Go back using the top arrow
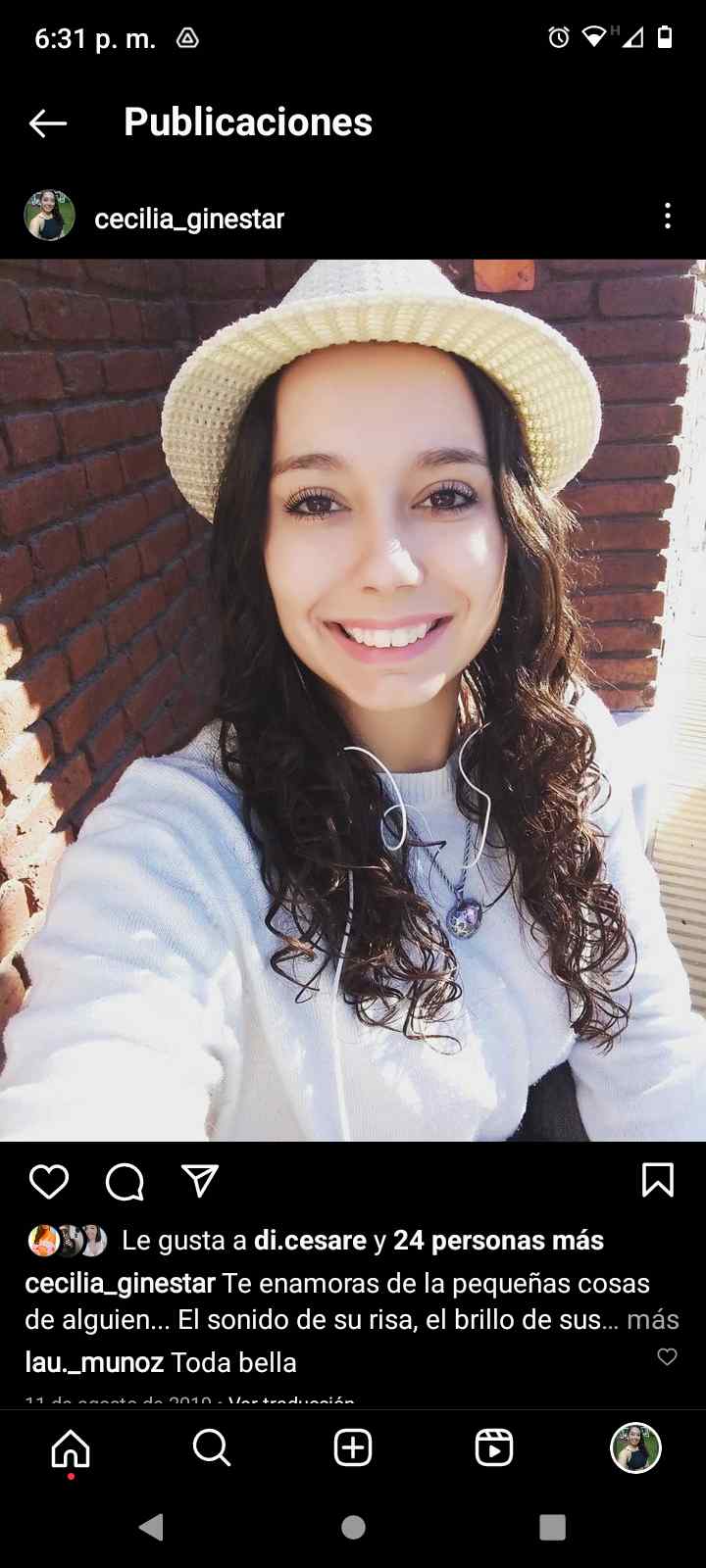 pos(47,122)
